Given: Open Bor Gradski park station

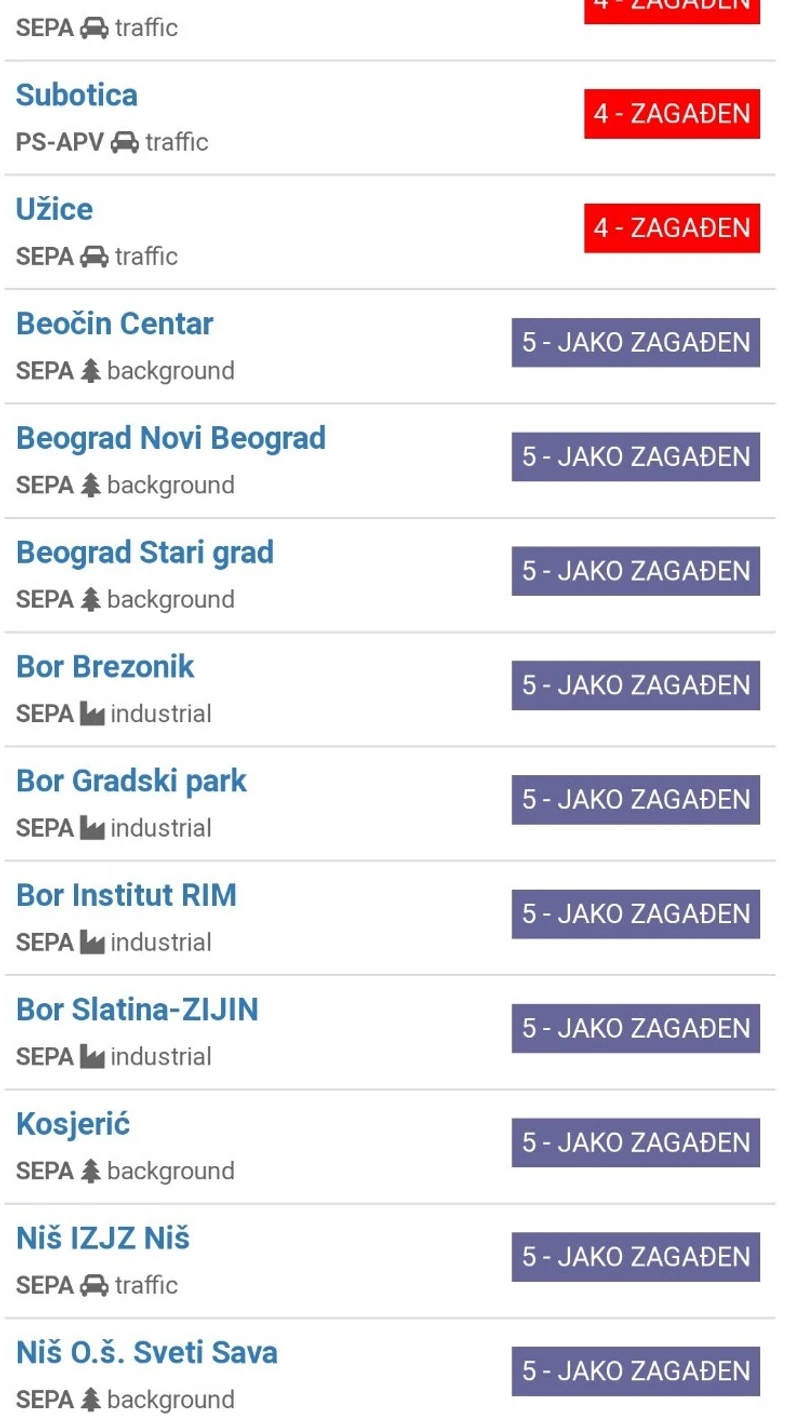Looking at the screenshot, I should pyautogui.click(x=131, y=781).
